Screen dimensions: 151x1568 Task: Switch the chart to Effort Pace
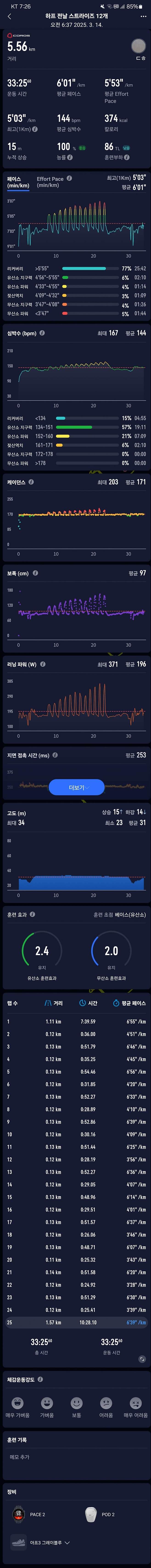pos(50,181)
